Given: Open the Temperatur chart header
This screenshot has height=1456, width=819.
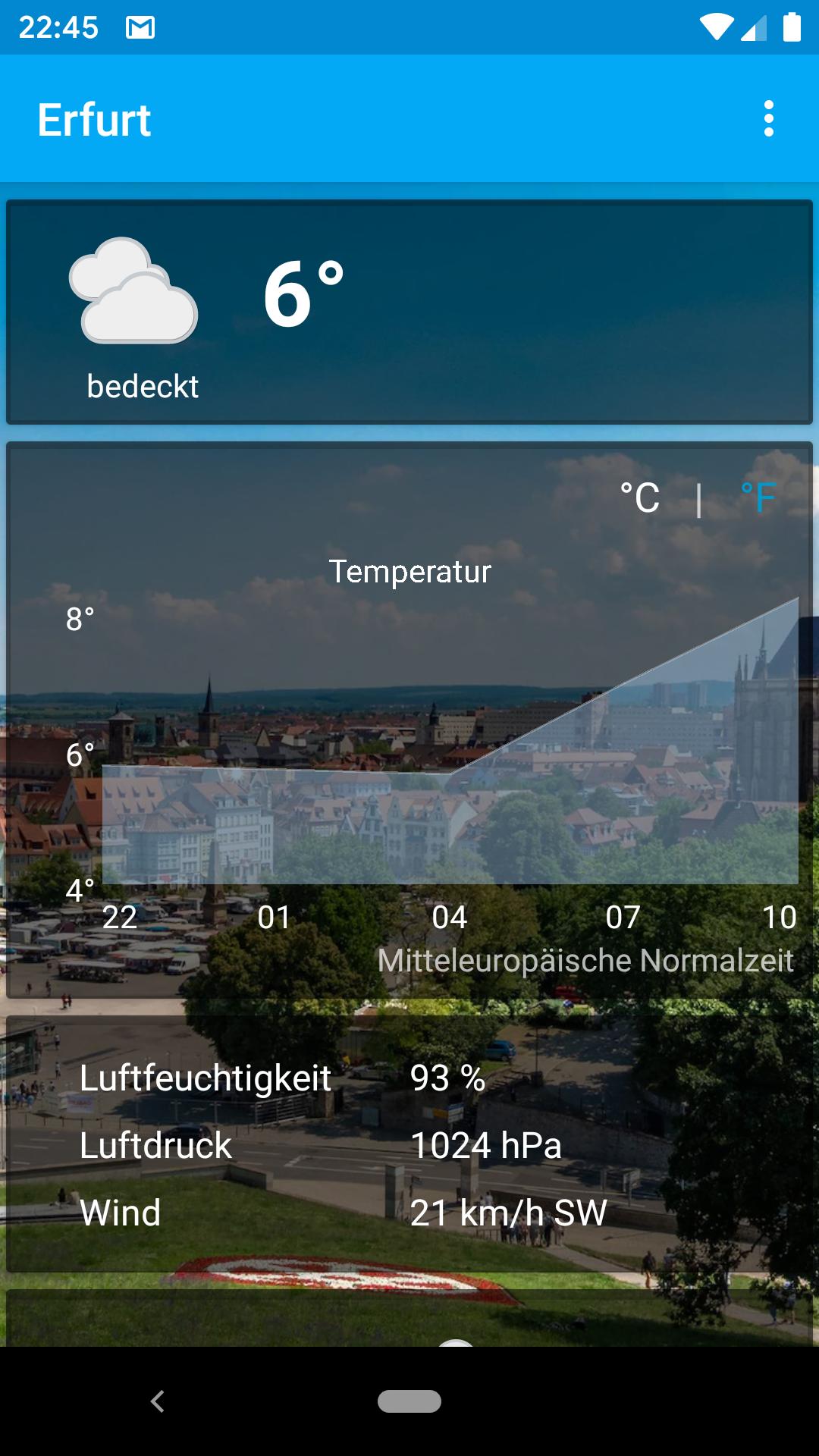Looking at the screenshot, I should (409, 573).
